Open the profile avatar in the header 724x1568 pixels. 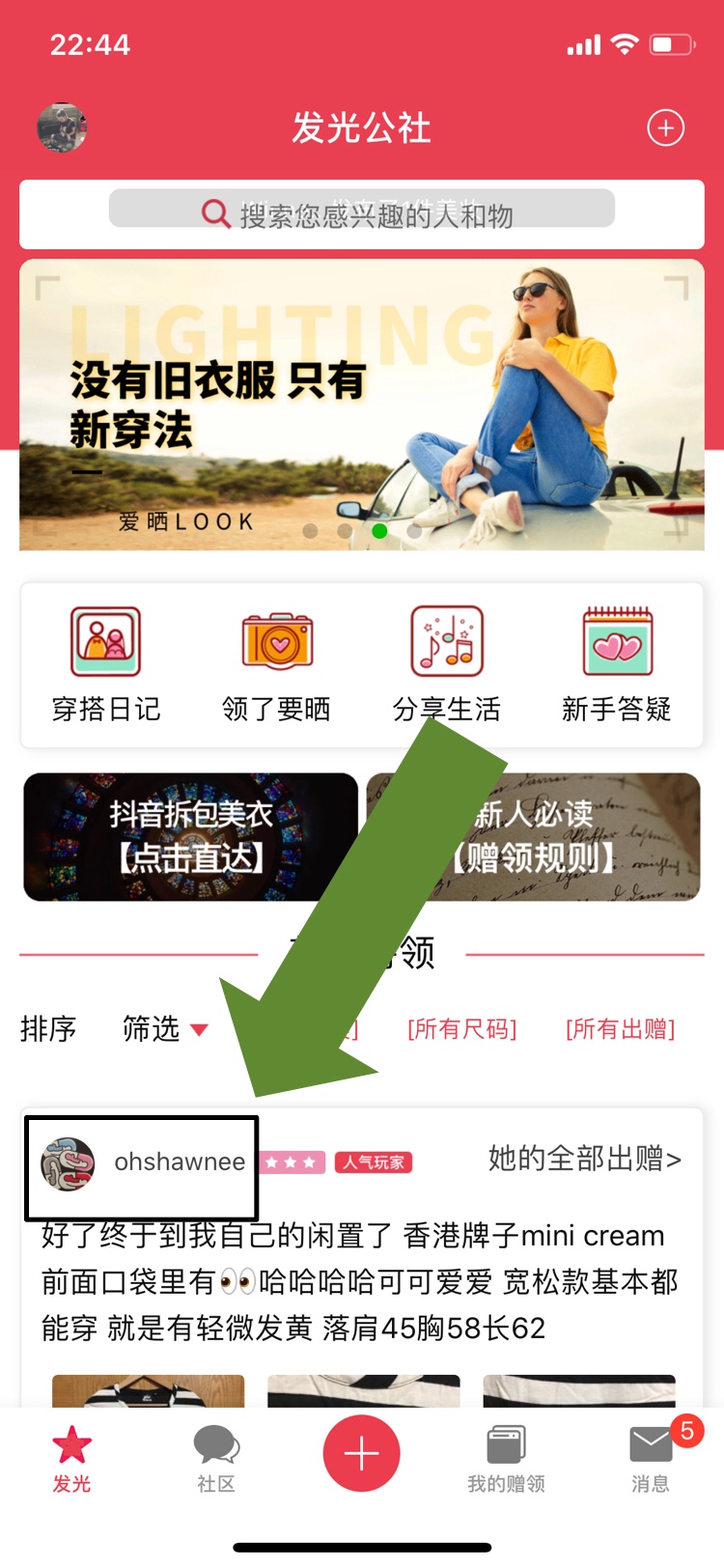click(62, 127)
